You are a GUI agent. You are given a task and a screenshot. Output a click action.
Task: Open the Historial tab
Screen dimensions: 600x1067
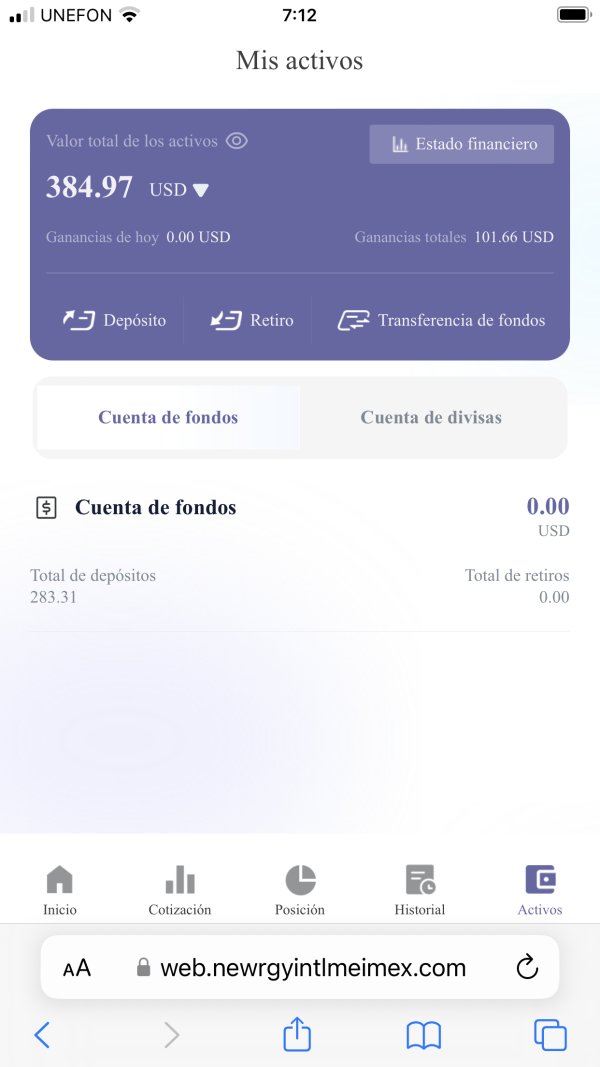420,890
